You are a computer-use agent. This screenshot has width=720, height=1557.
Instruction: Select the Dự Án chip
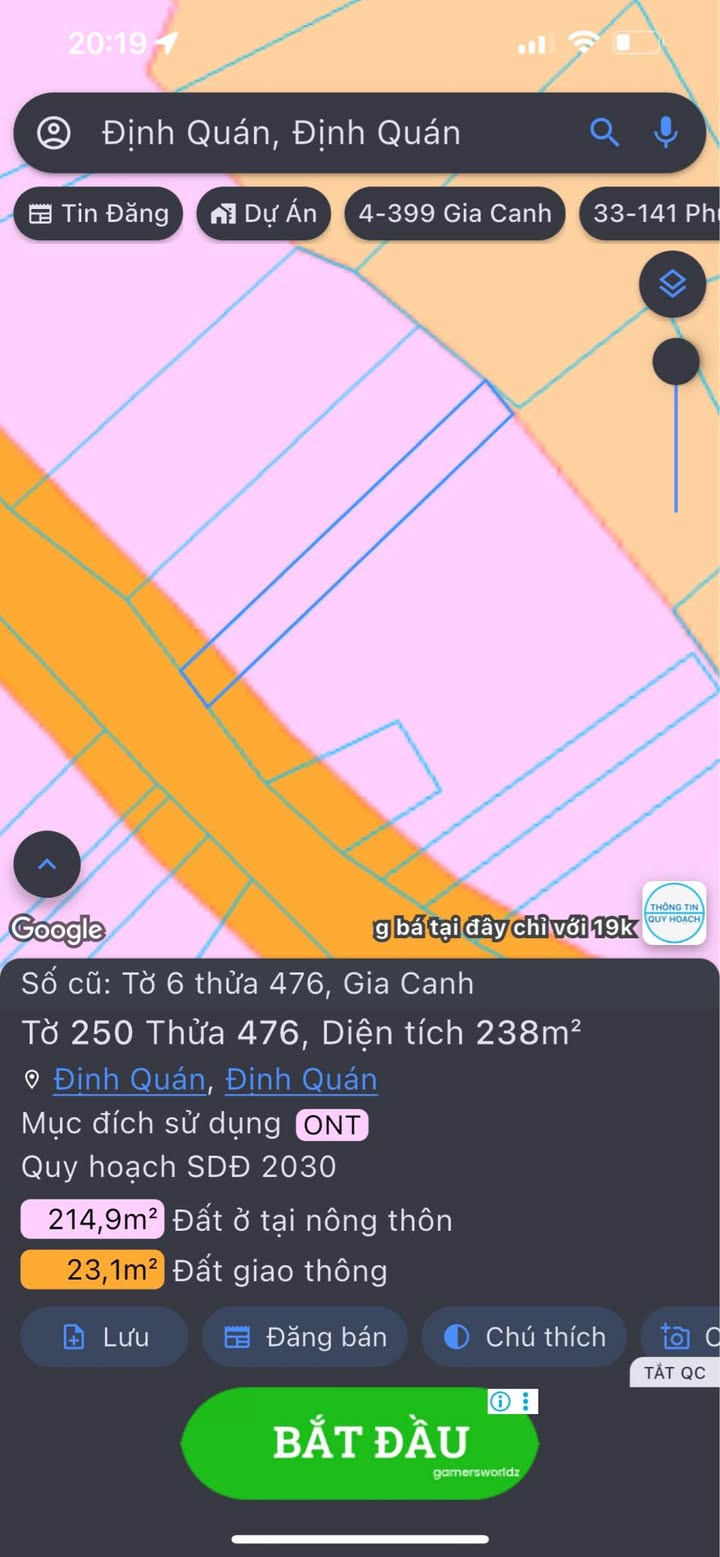tap(264, 213)
